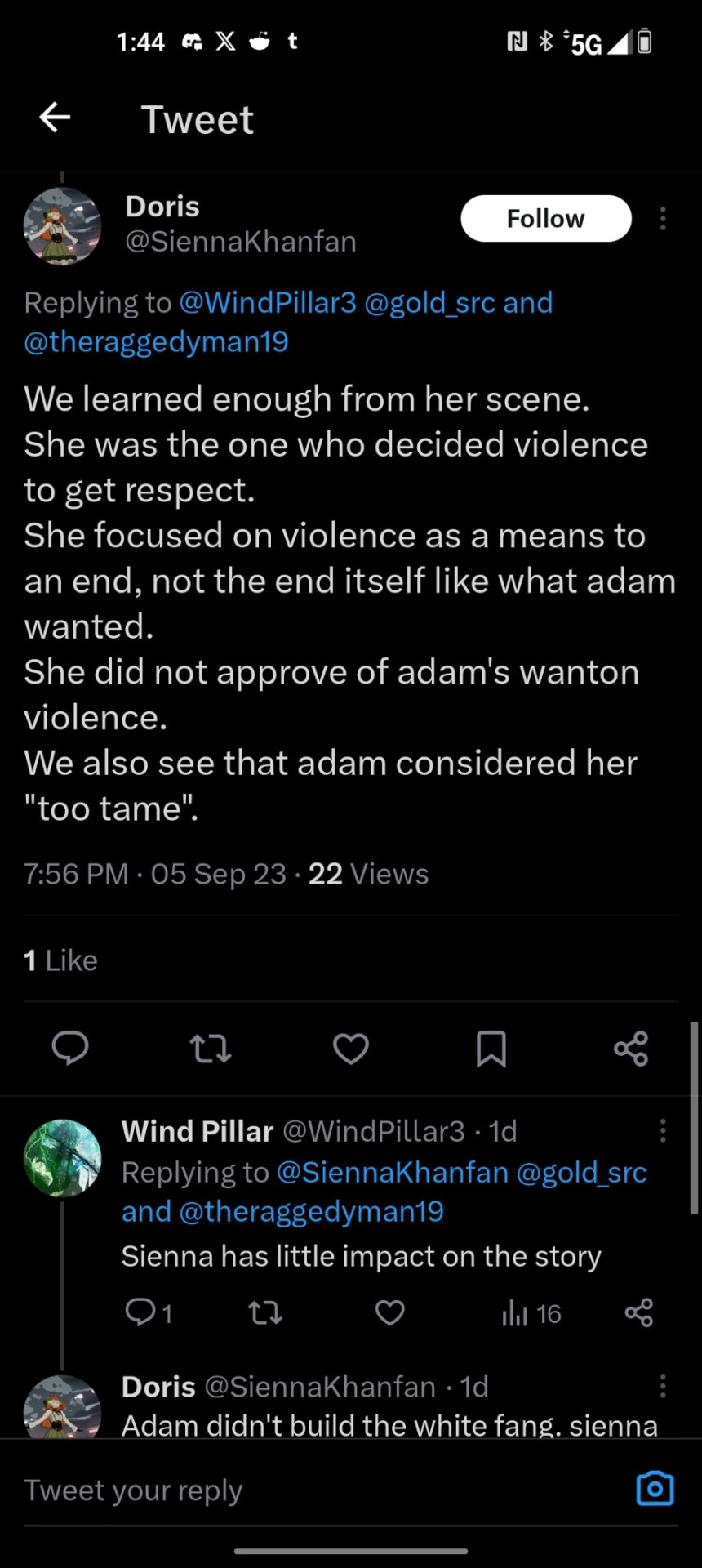Open overflow menu on Doris's main tweet
The height and width of the screenshot is (1568, 702).
663,219
